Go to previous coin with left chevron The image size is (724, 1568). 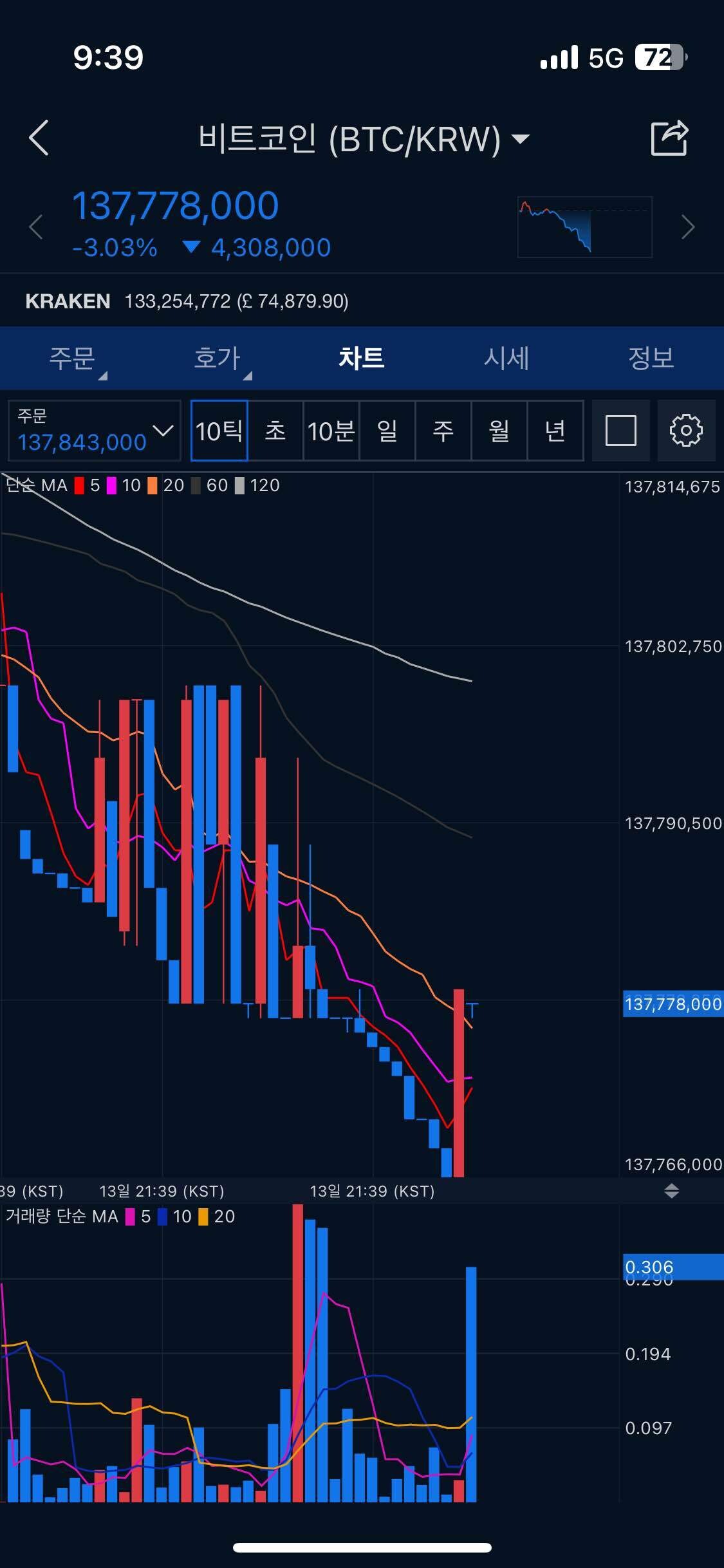[37, 227]
